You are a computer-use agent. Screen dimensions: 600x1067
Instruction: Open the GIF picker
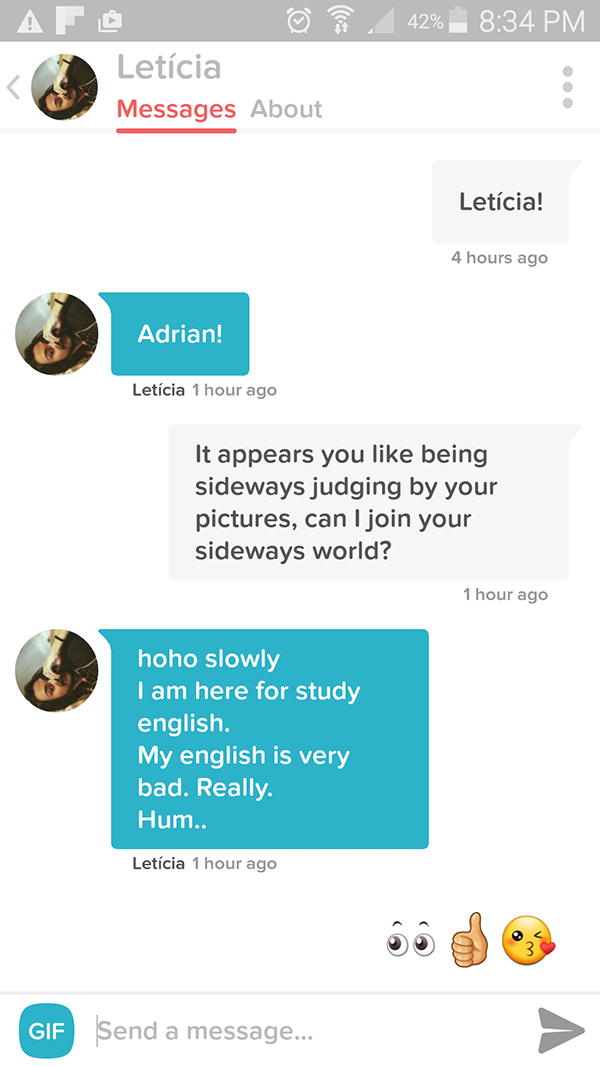46,1030
